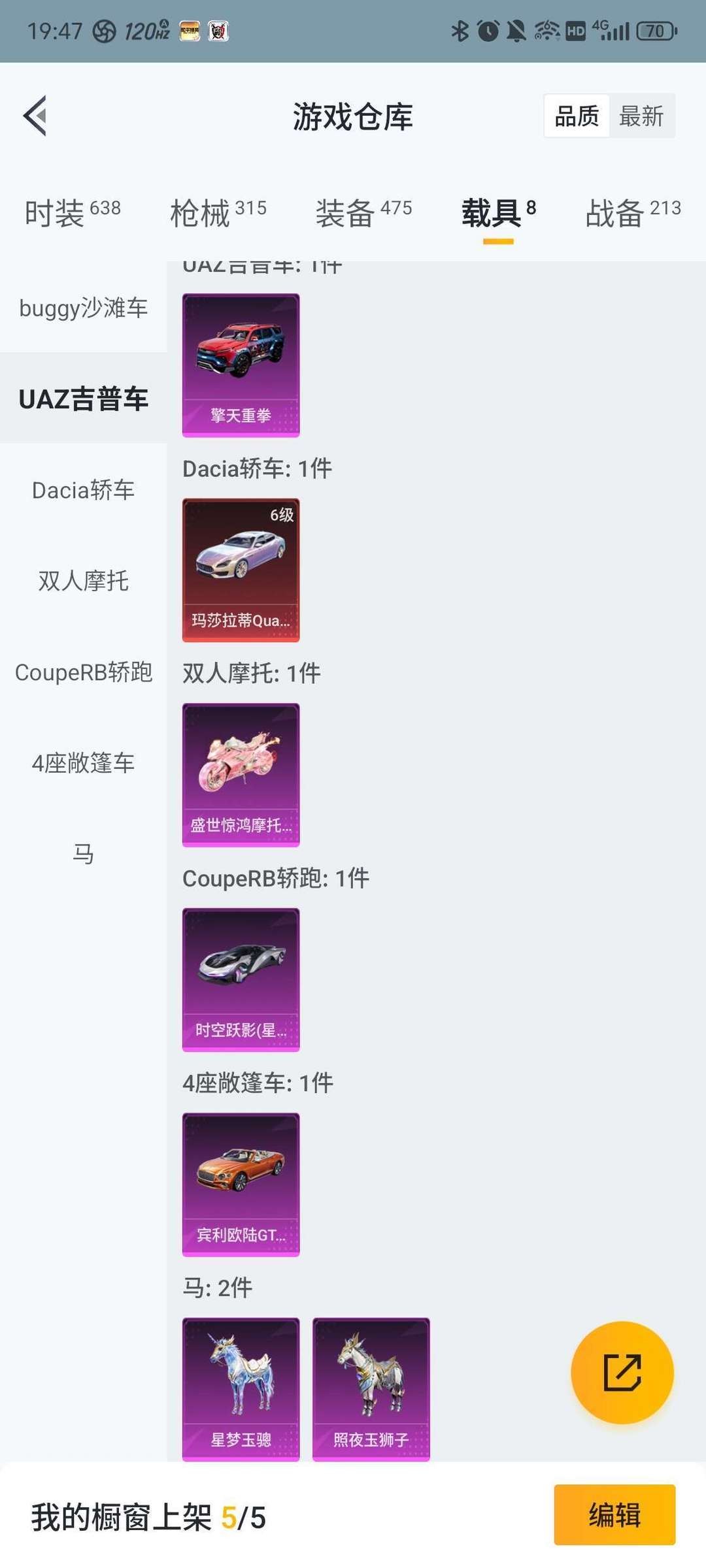This screenshot has width=706, height=1568.
Task: Switch to the 装备 tab
Action: coord(363,213)
